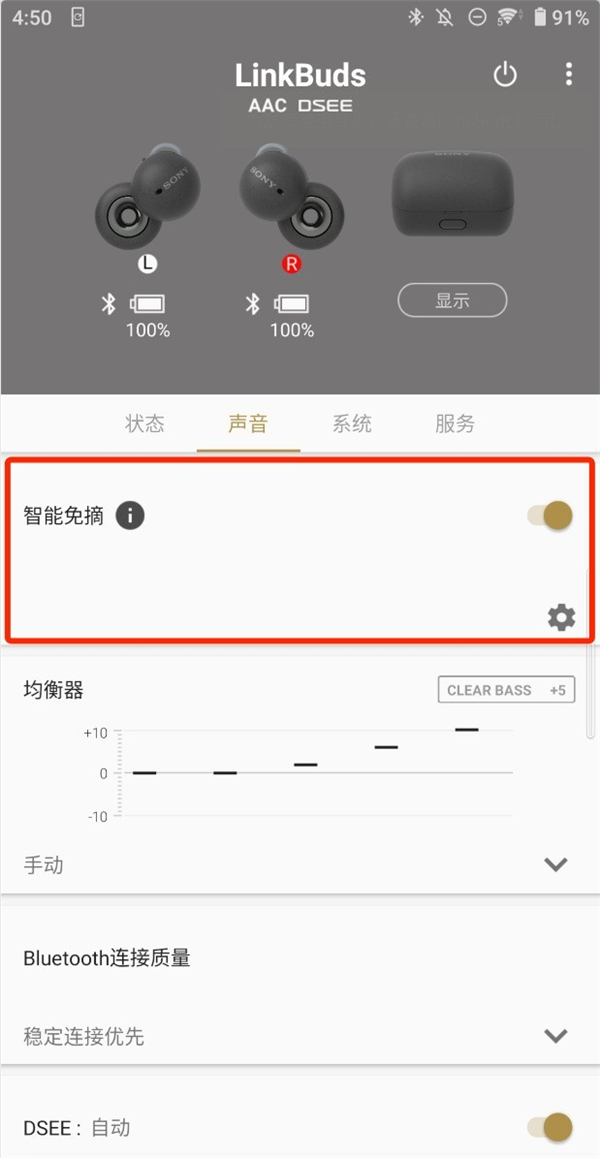The width and height of the screenshot is (600, 1158).
Task: Switch to the 状态 tab
Action: (145, 424)
